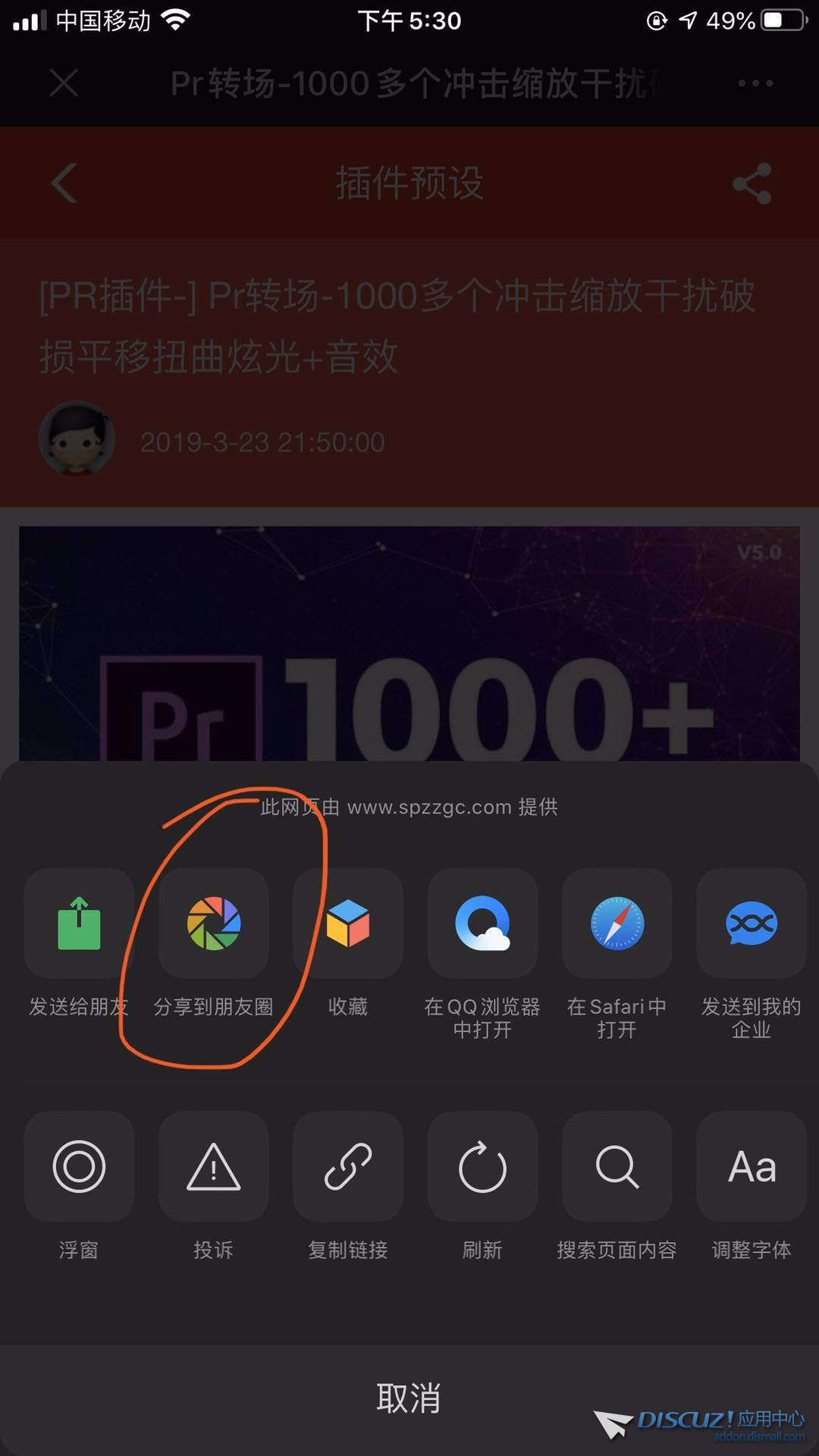Add page to 收藏 favorites
819x1456 pixels.
pyautogui.click(x=348, y=923)
